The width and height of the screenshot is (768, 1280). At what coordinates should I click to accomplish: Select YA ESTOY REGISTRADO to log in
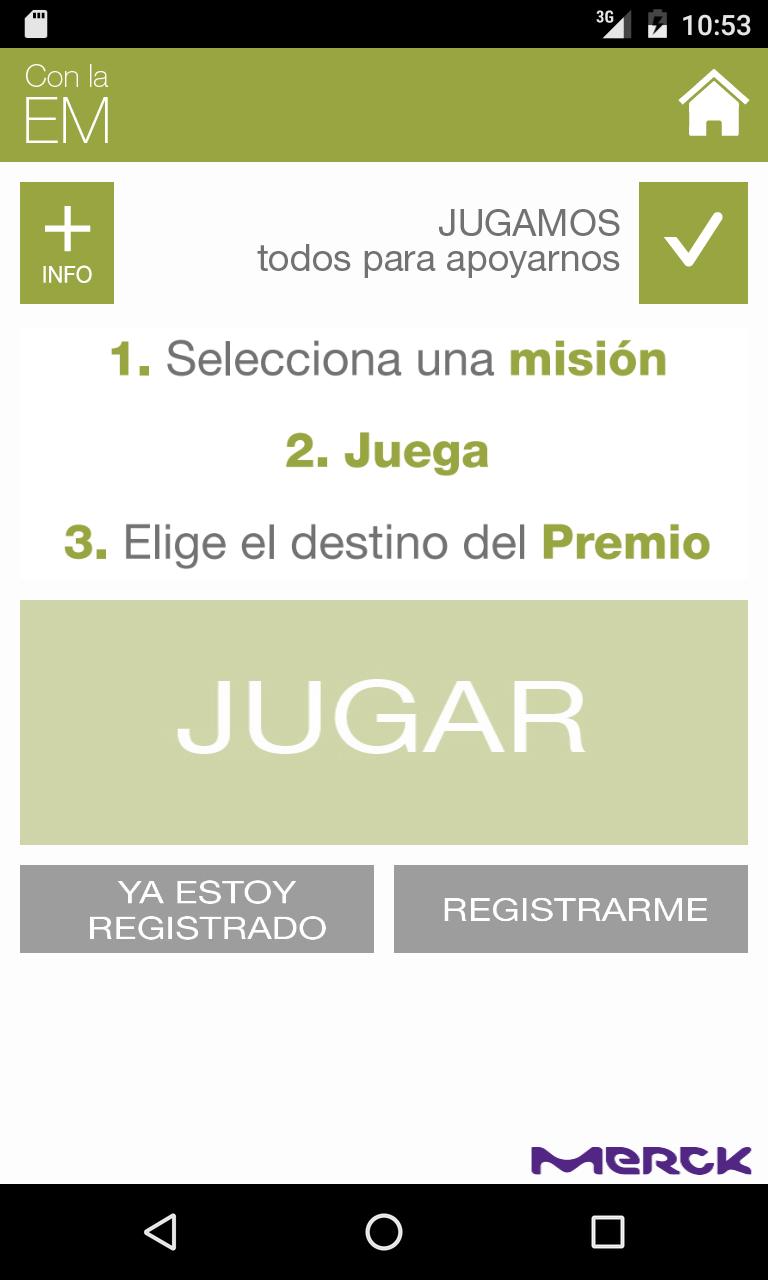[197, 909]
